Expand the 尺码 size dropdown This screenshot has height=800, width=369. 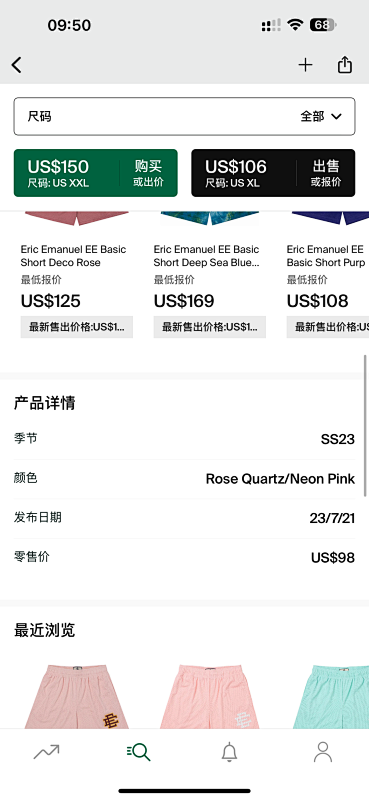(184, 116)
